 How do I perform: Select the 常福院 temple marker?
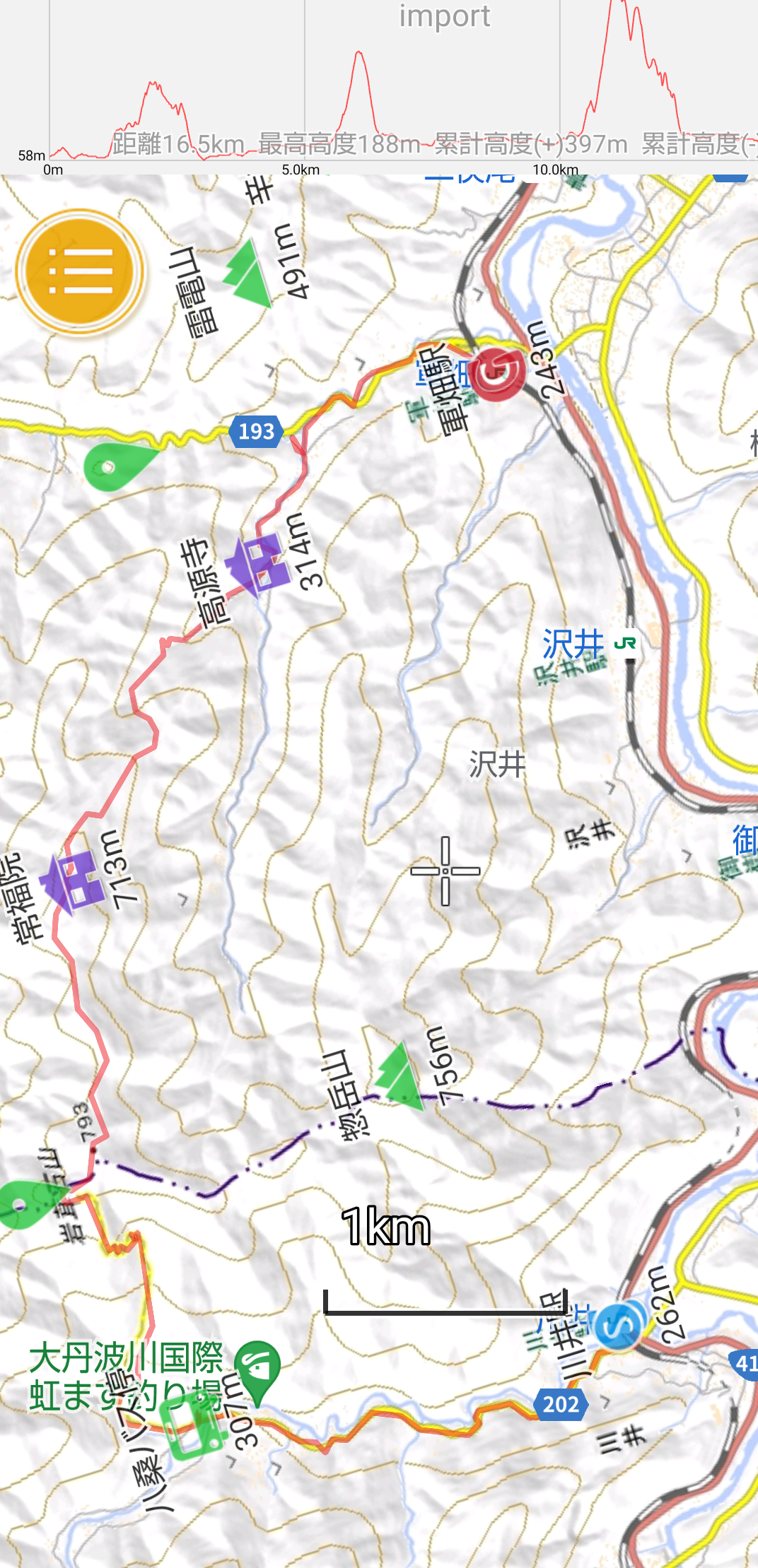click(71, 880)
